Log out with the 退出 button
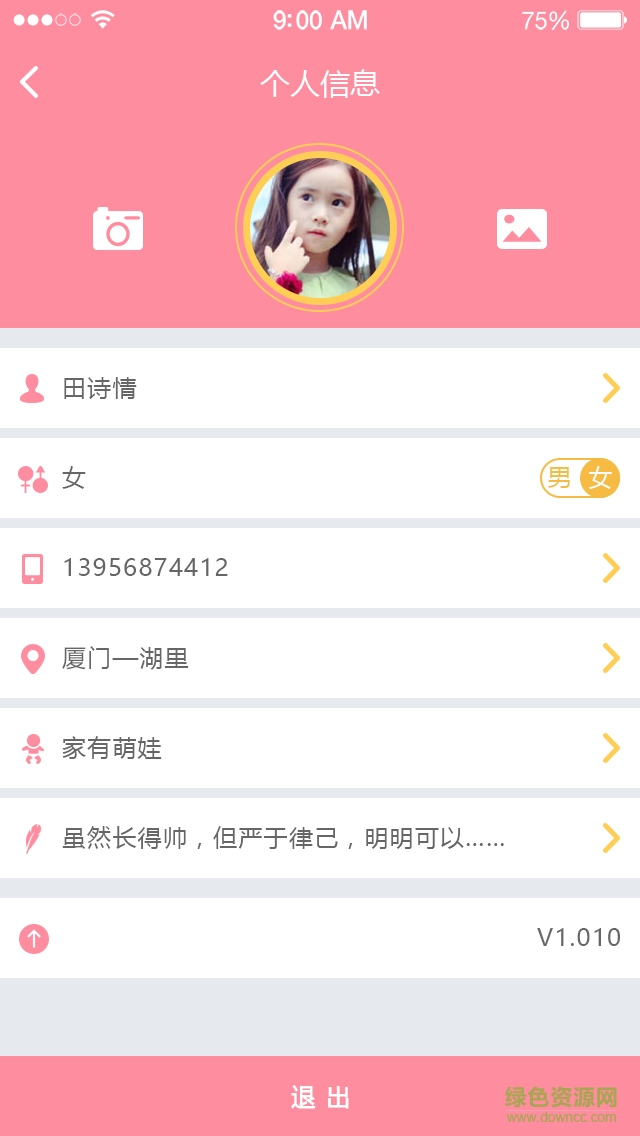 coord(320,1097)
